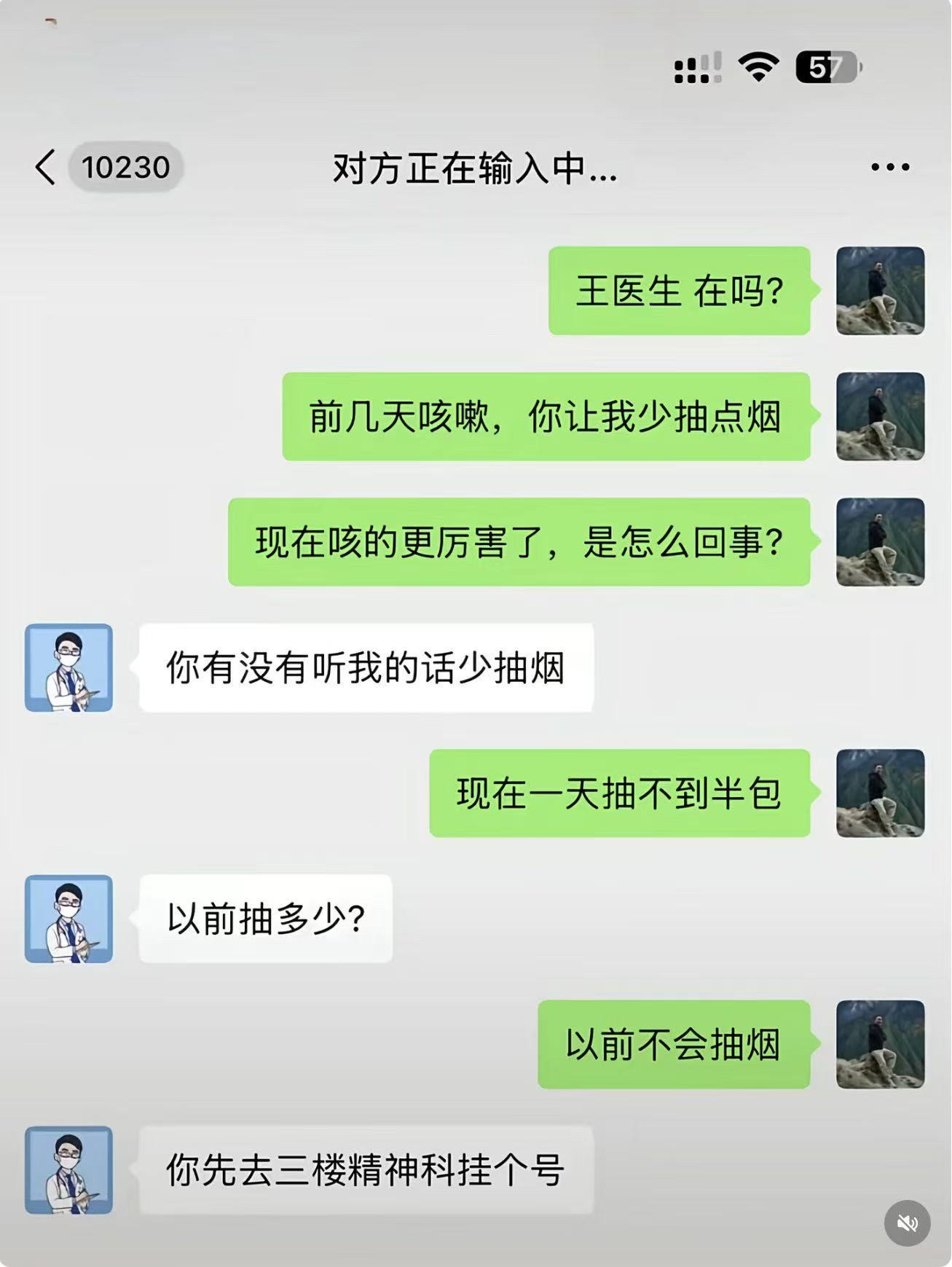Tap the bubble 现在一天抽不到半包
Viewport: 952px width, 1267px height.
pos(619,794)
